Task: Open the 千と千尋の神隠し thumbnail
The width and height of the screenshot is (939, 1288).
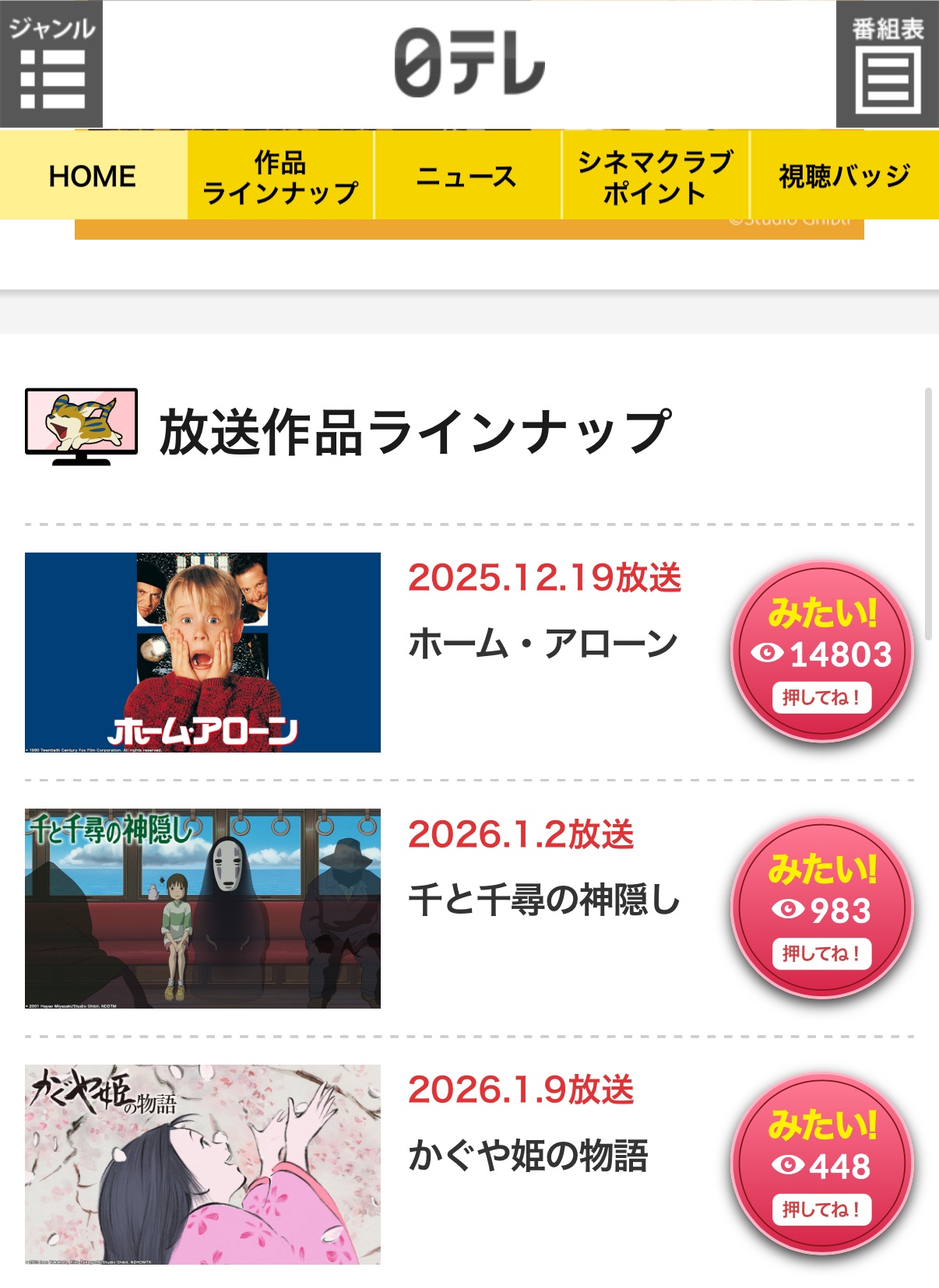Action: click(202, 908)
